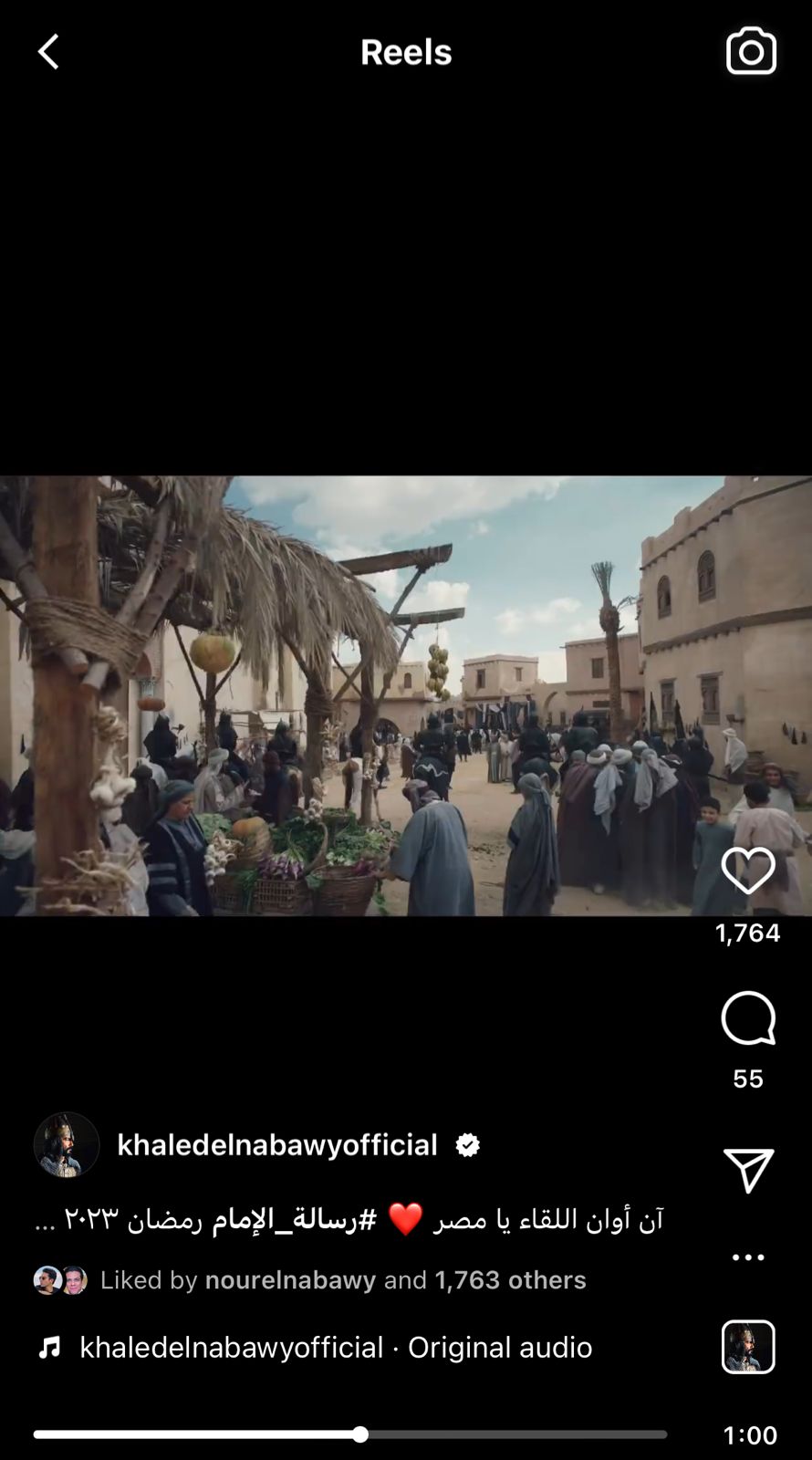
Task: Open khaledelnabawyofficial Original audio page
Action: click(336, 1347)
